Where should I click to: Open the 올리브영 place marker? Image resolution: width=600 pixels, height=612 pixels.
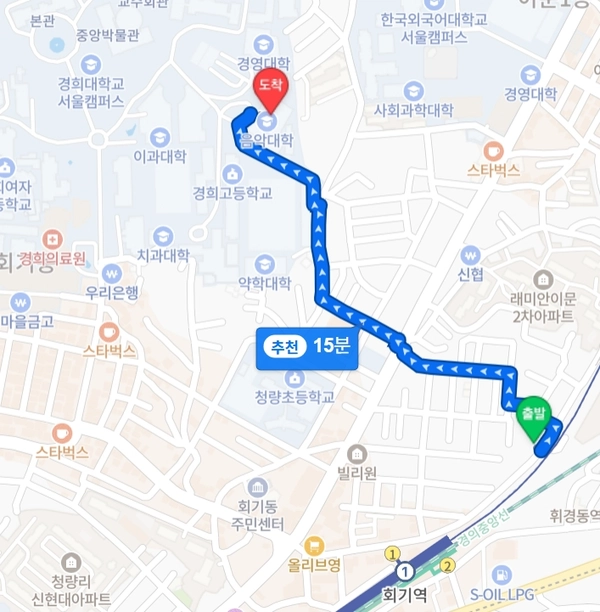(315, 546)
